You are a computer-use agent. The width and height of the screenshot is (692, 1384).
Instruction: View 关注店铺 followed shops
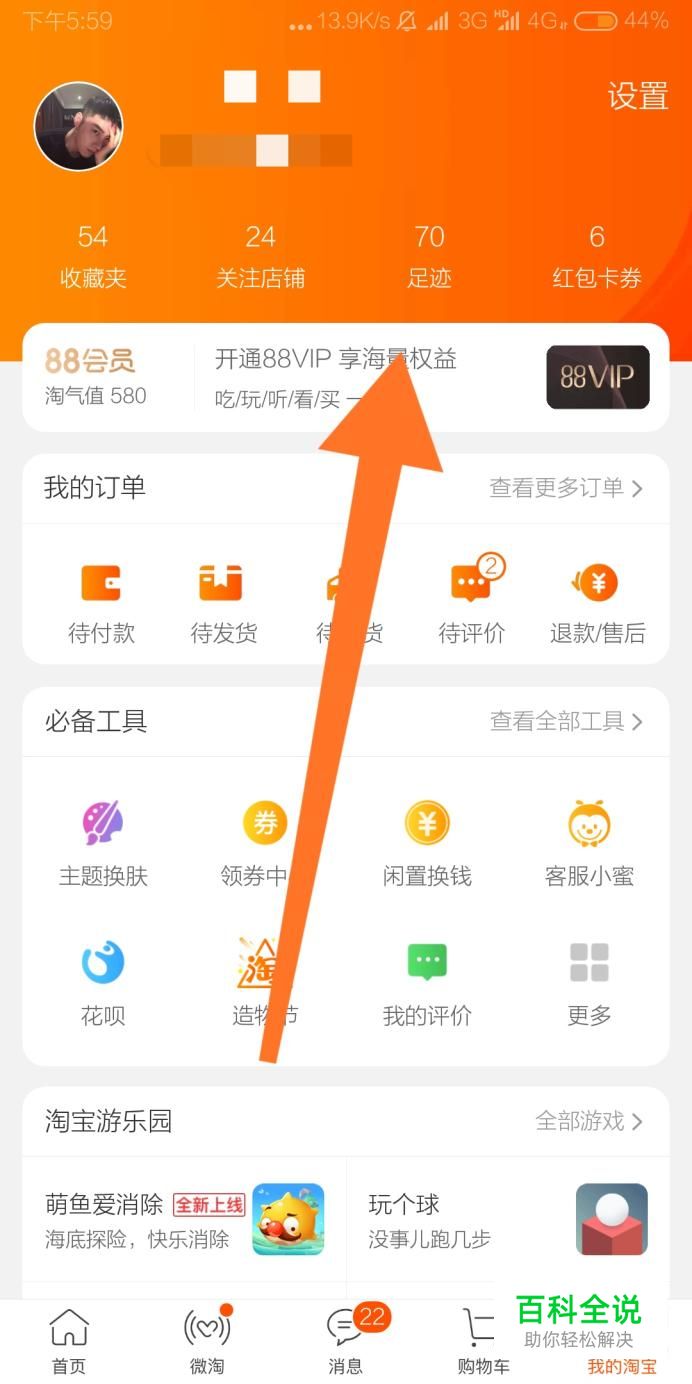[260, 257]
